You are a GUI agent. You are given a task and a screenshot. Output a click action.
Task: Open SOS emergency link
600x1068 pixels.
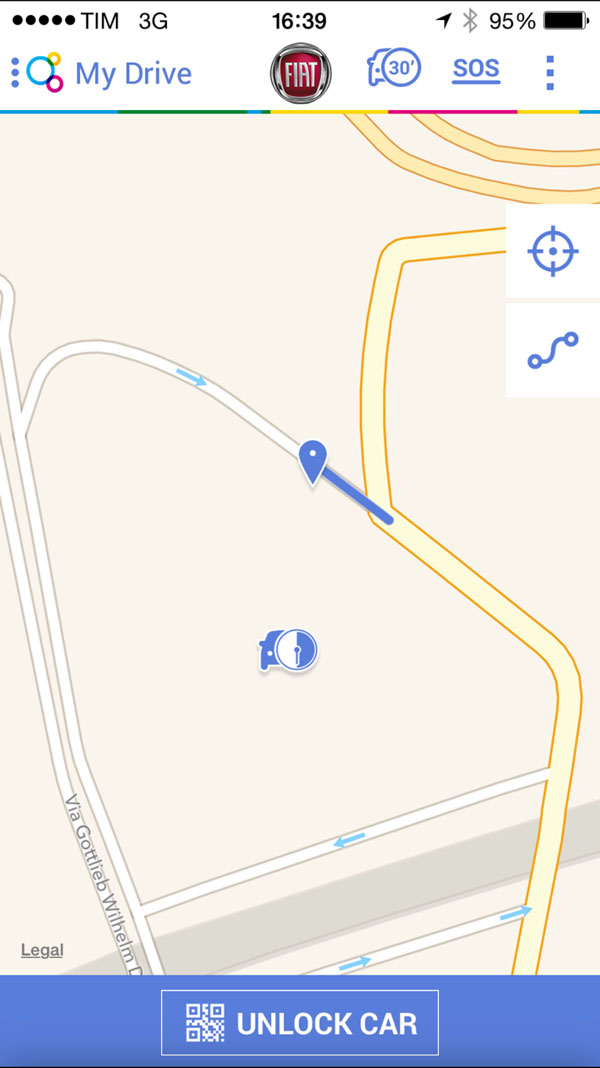click(476, 70)
